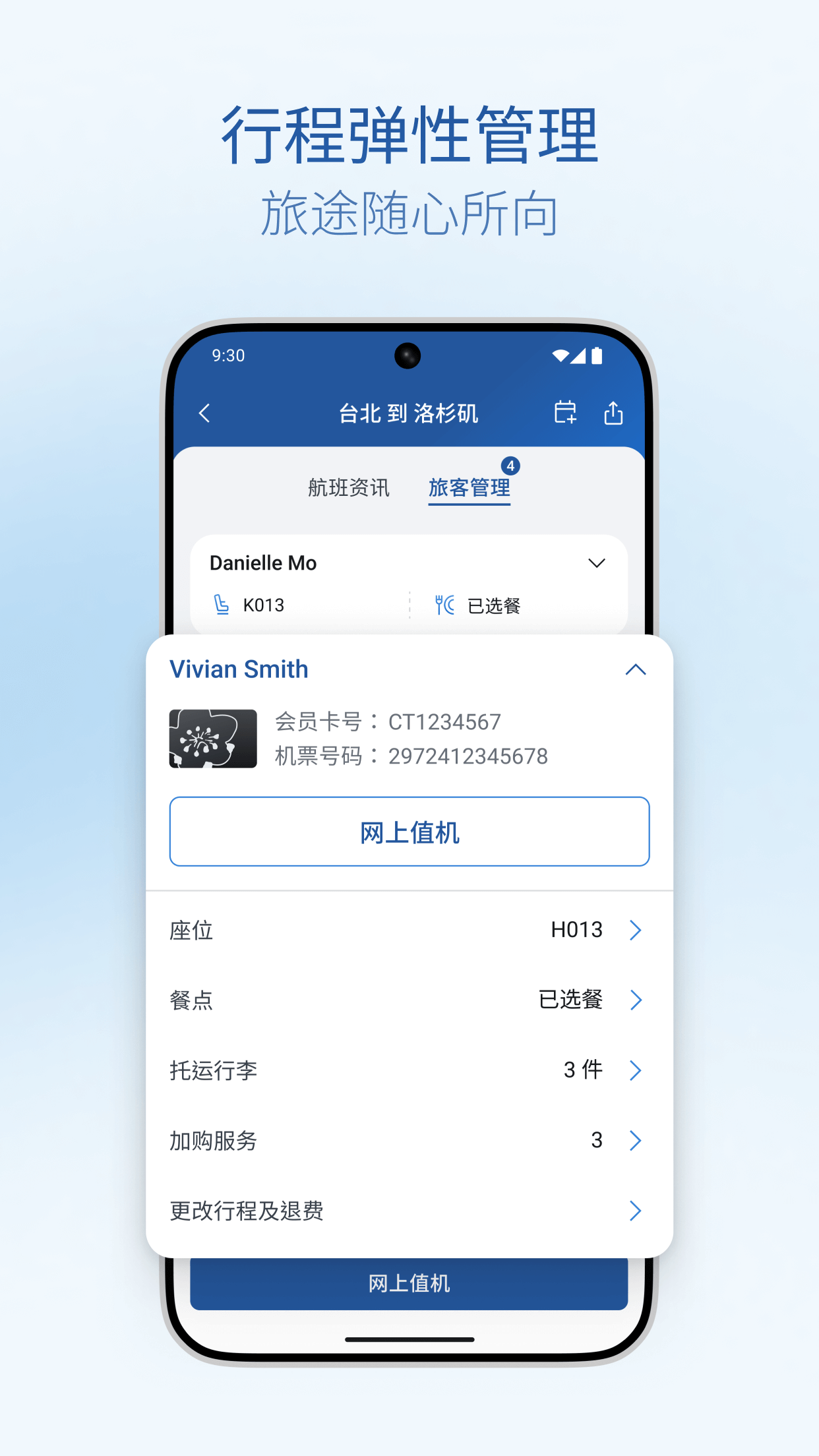Viewport: 819px width, 1456px height.
Task: Open the membership card thumbnail for Vivian Smith
Action: [212, 740]
